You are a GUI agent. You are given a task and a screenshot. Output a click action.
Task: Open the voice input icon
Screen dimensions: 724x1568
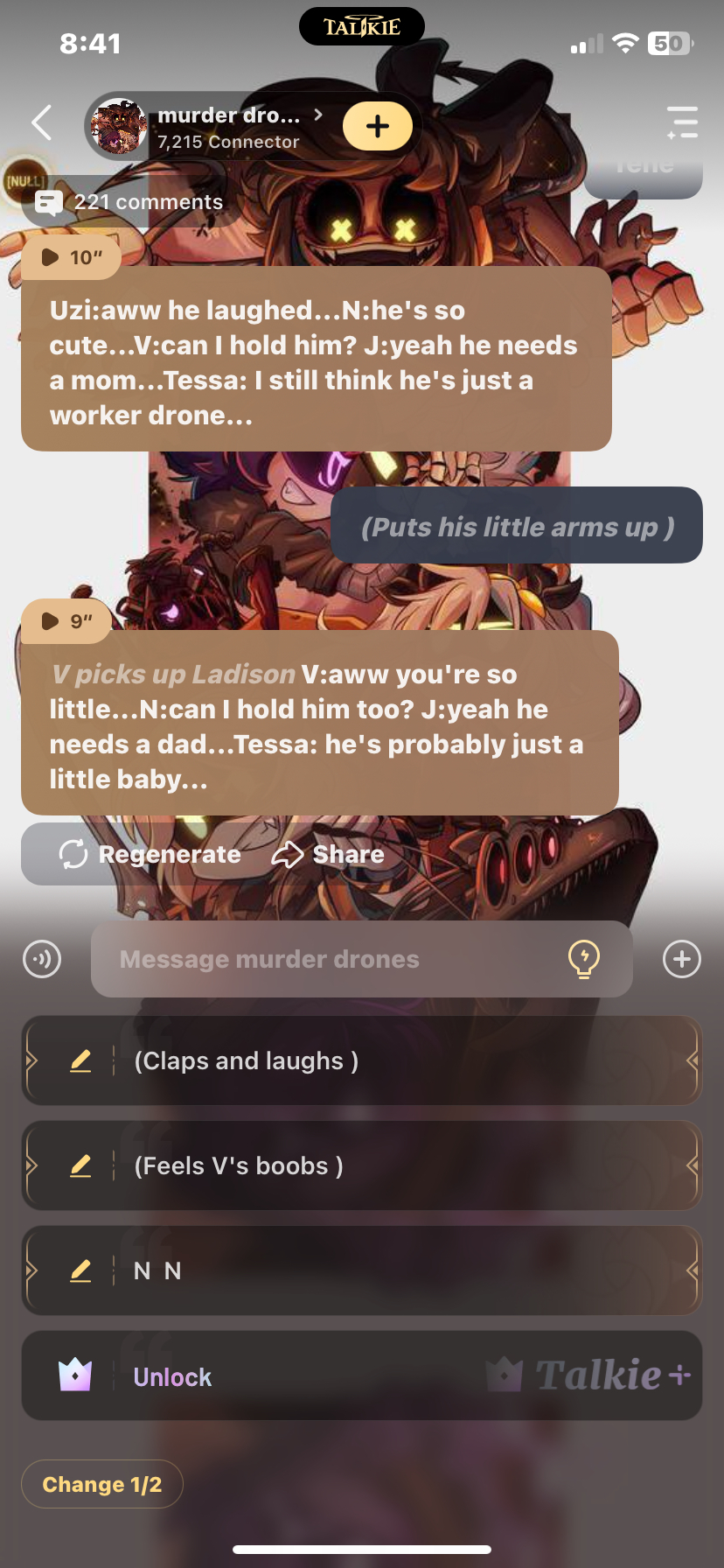coord(42,959)
